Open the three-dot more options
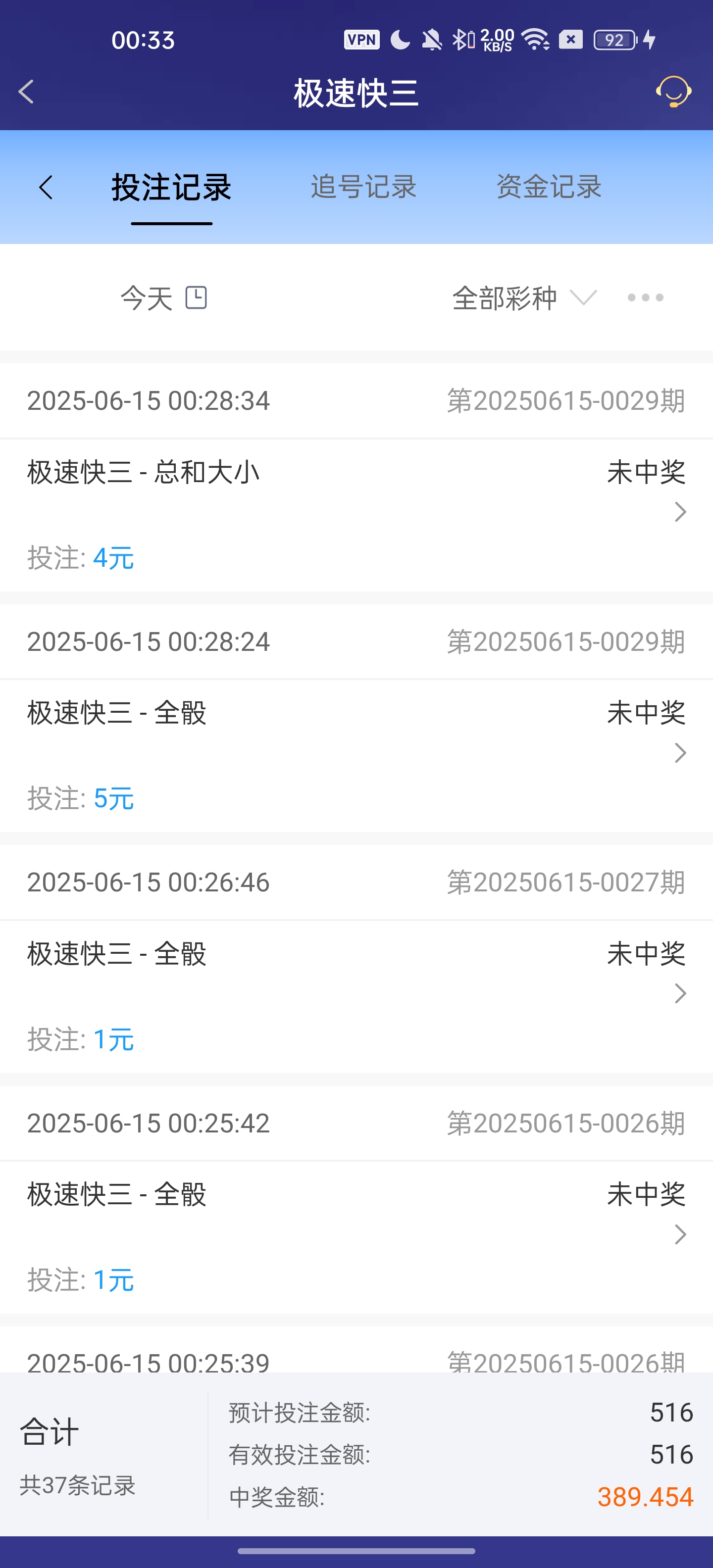The width and height of the screenshot is (713, 1568). [x=646, y=297]
